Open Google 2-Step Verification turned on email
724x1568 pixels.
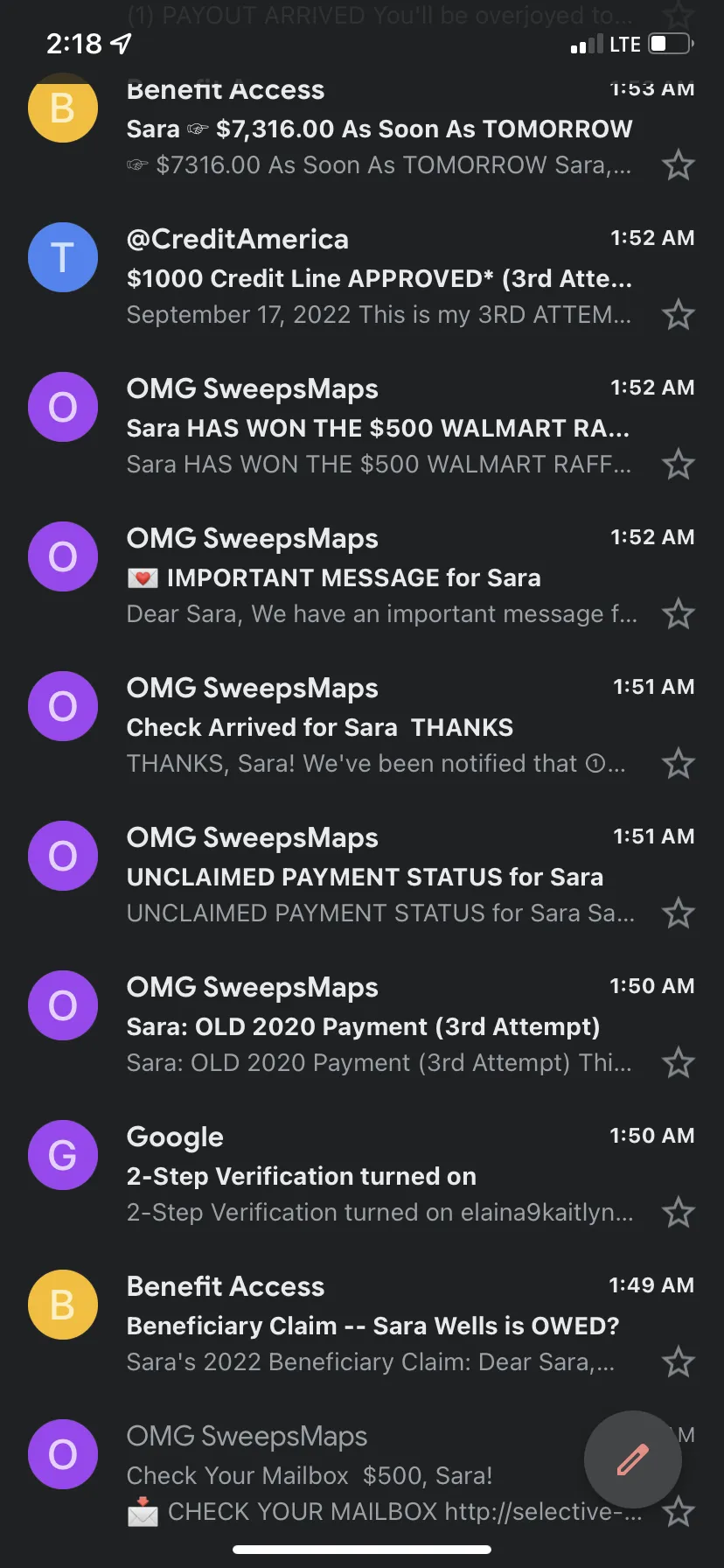pyautogui.click(x=362, y=1174)
